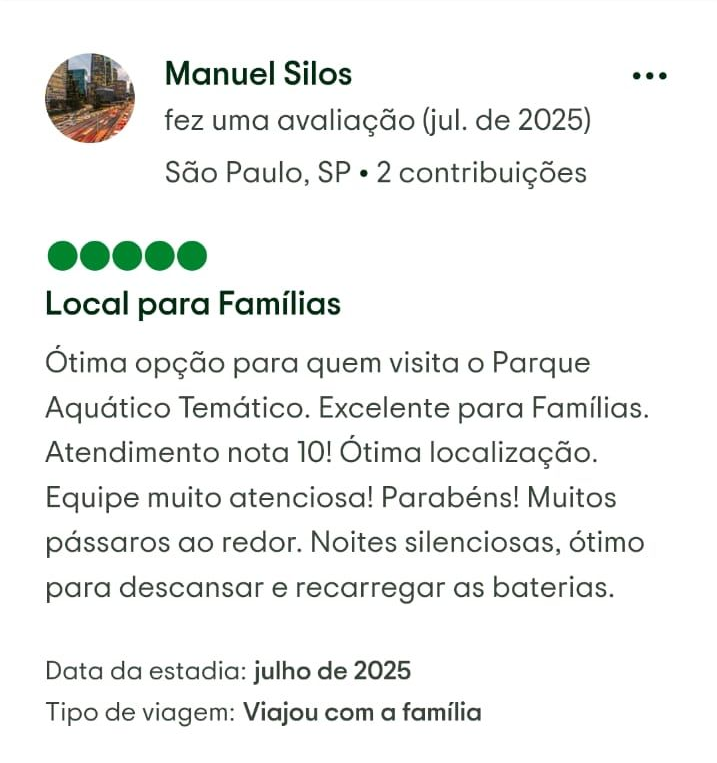Open the review's three-dot overflow menu

(649, 76)
